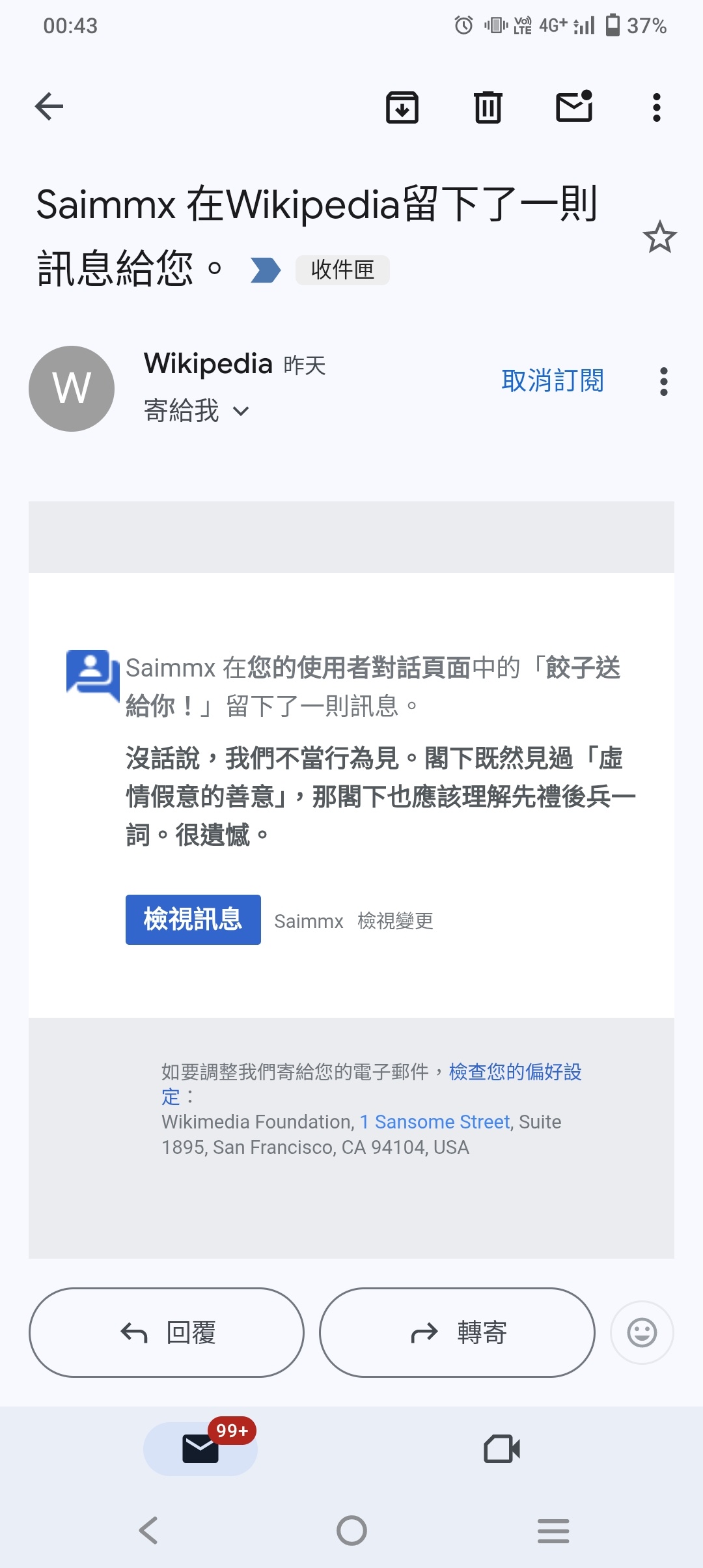
Task: Open the Saimmx user link
Action: [x=309, y=921]
